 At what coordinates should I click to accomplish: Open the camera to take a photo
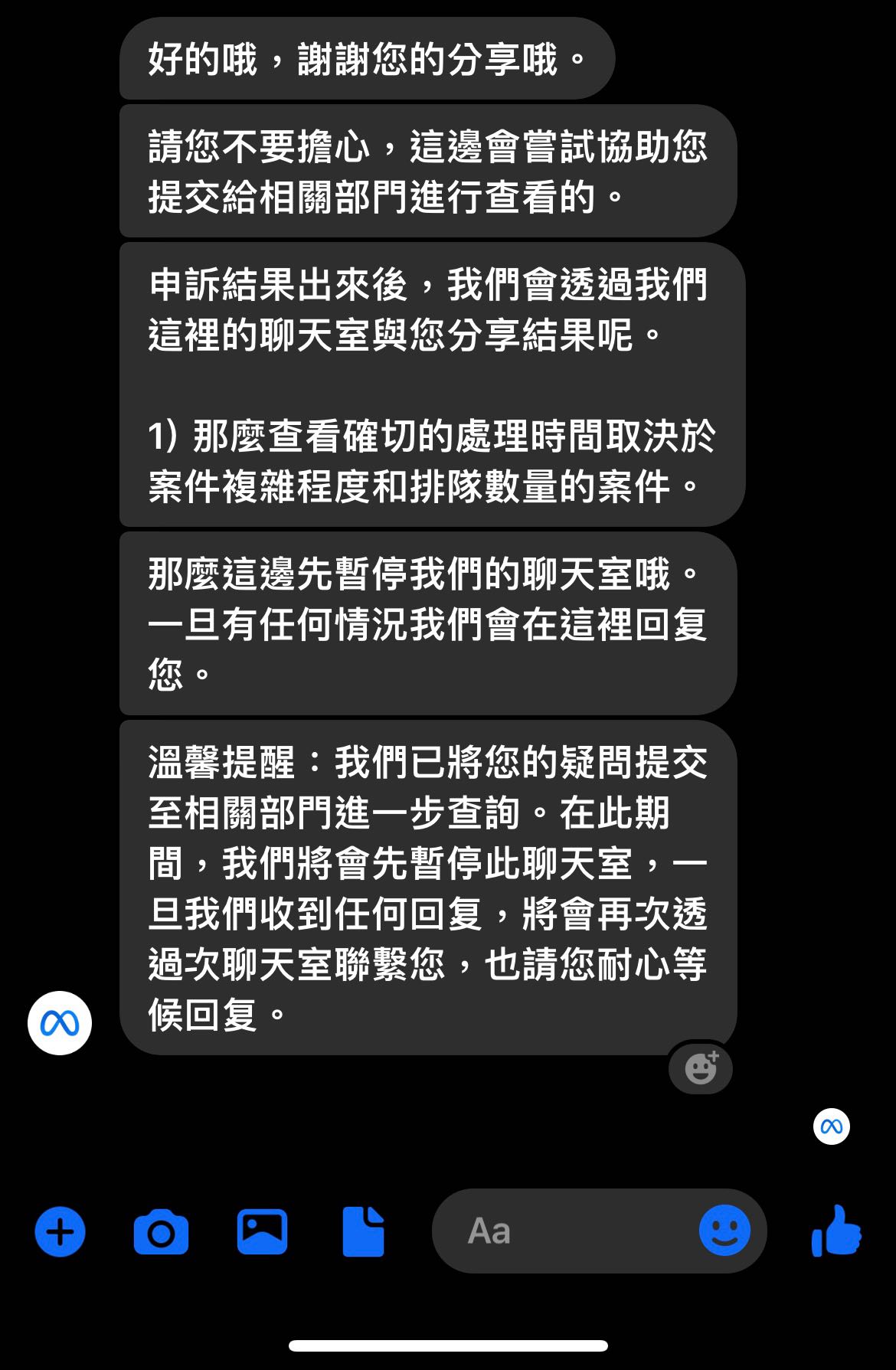(160, 1229)
